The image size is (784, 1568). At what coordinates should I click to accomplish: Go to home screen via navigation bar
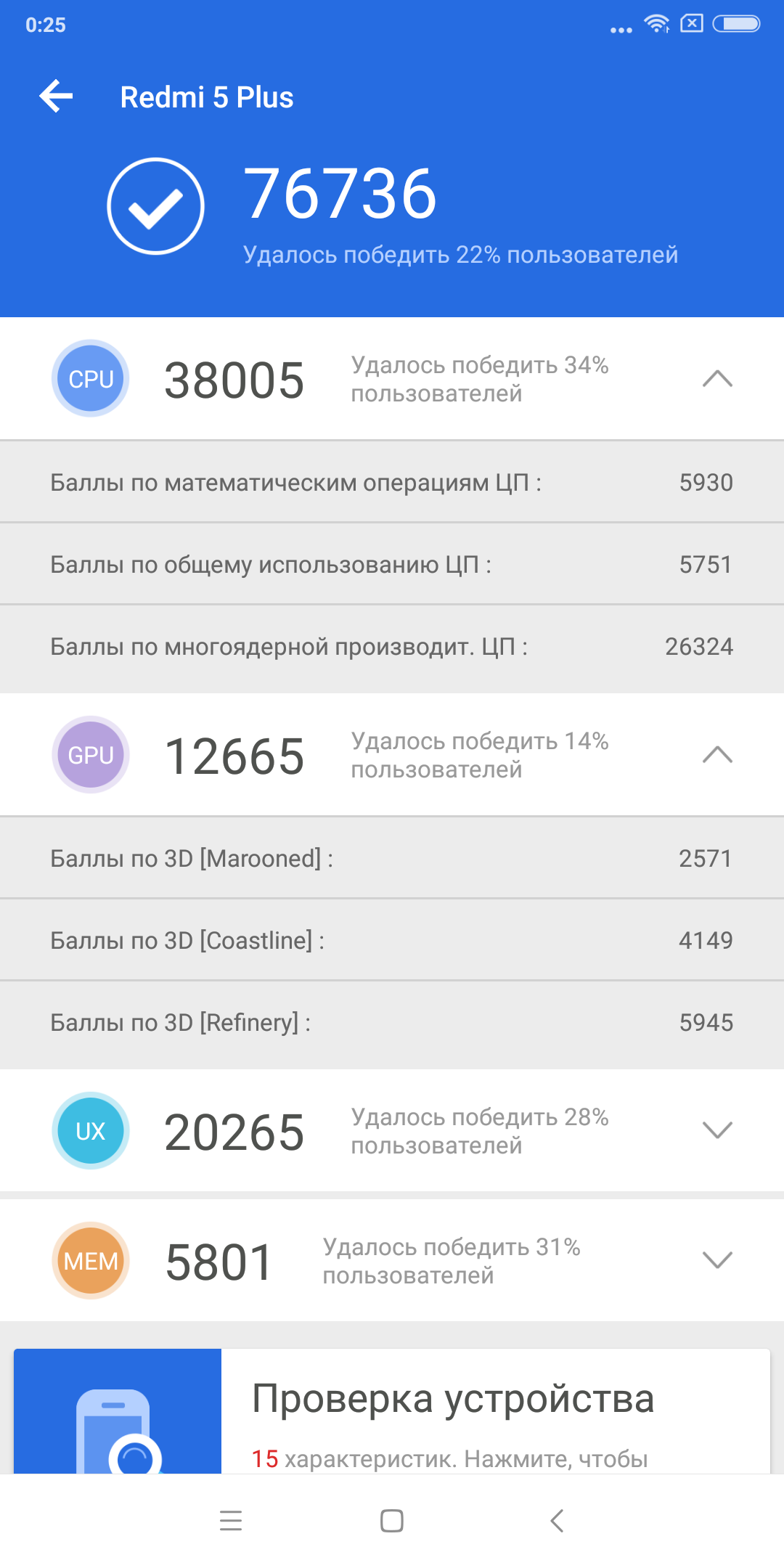coord(392,1520)
